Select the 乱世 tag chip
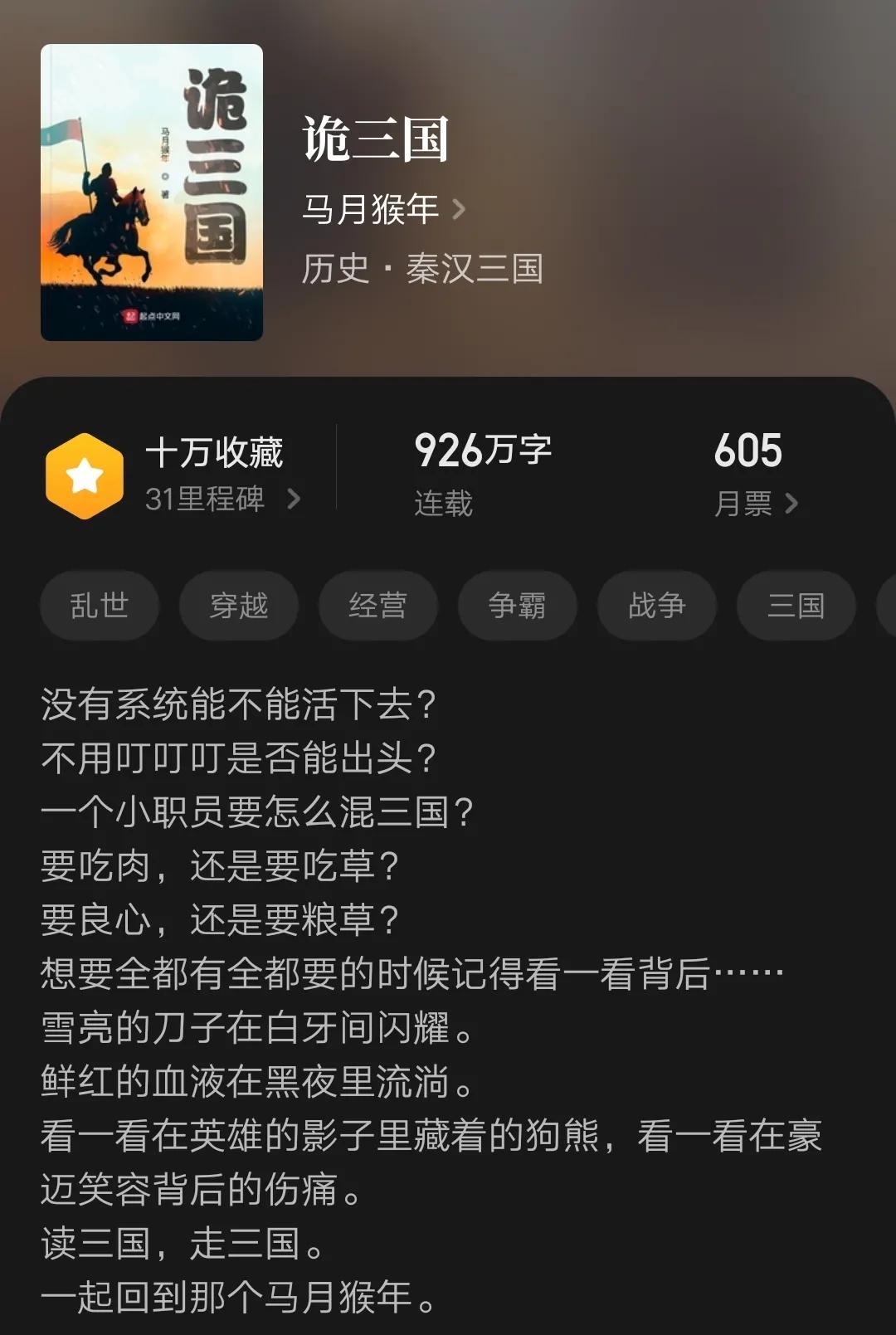Screen dimensions: 896x1335 [x=100, y=606]
